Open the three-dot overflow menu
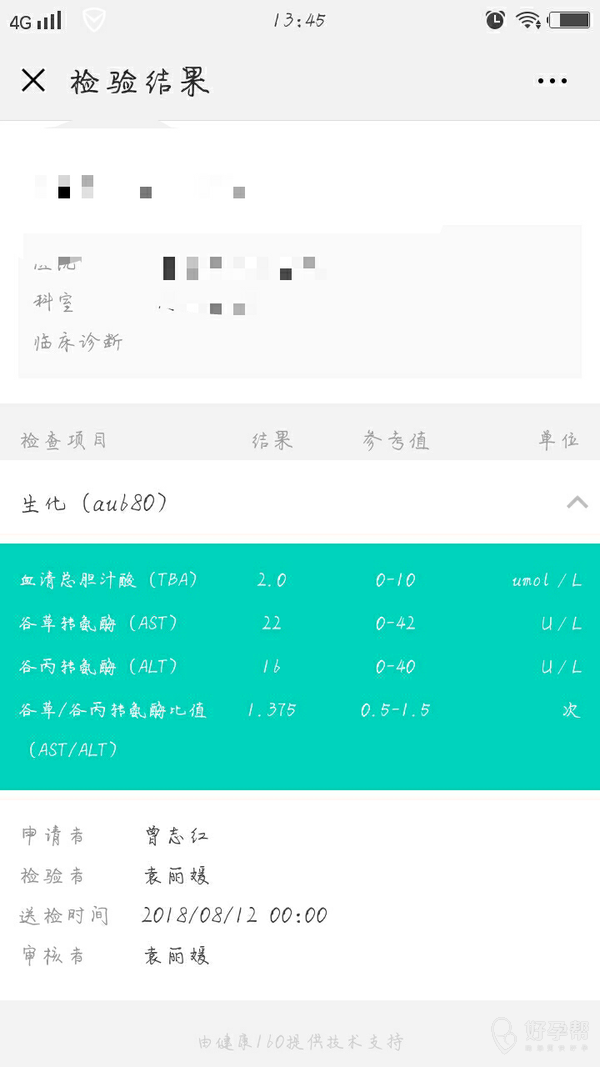The width and height of the screenshot is (600, 1067). [x=552, y=81]
